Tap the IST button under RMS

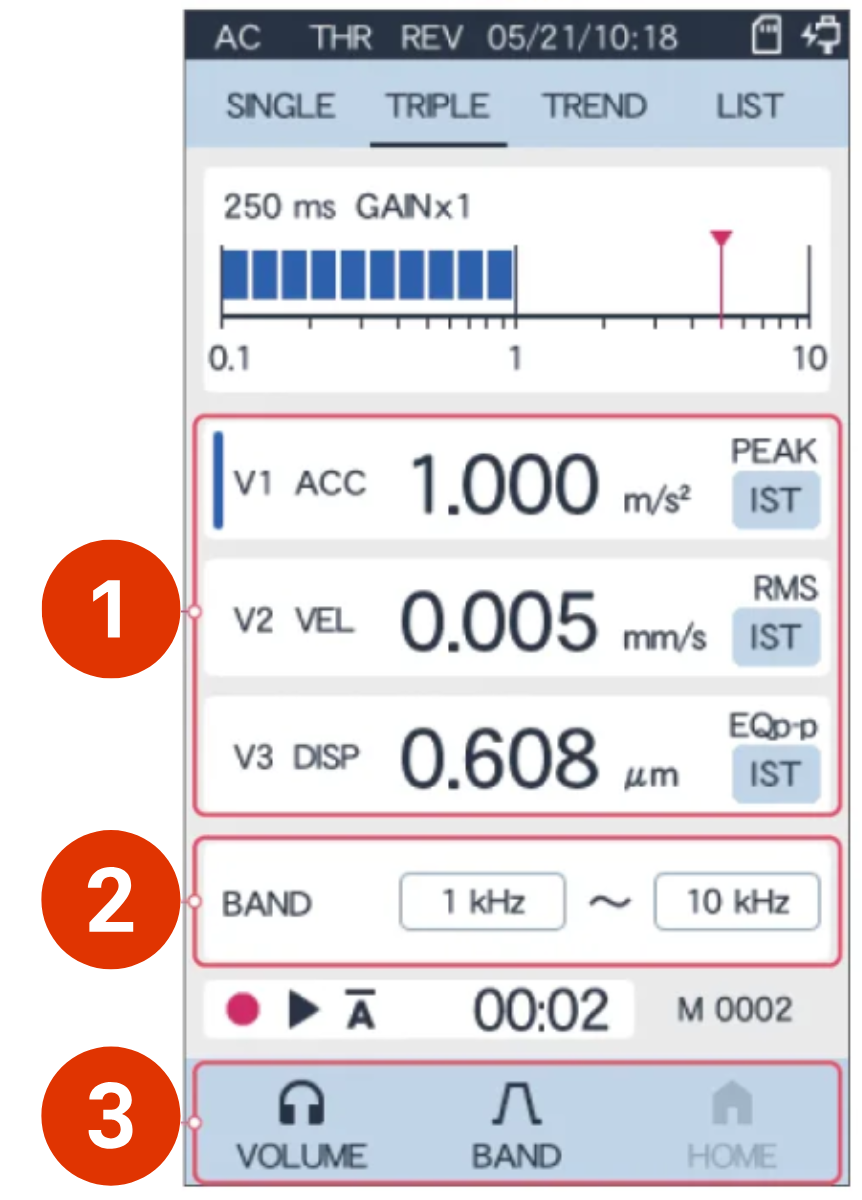(775, 637)
